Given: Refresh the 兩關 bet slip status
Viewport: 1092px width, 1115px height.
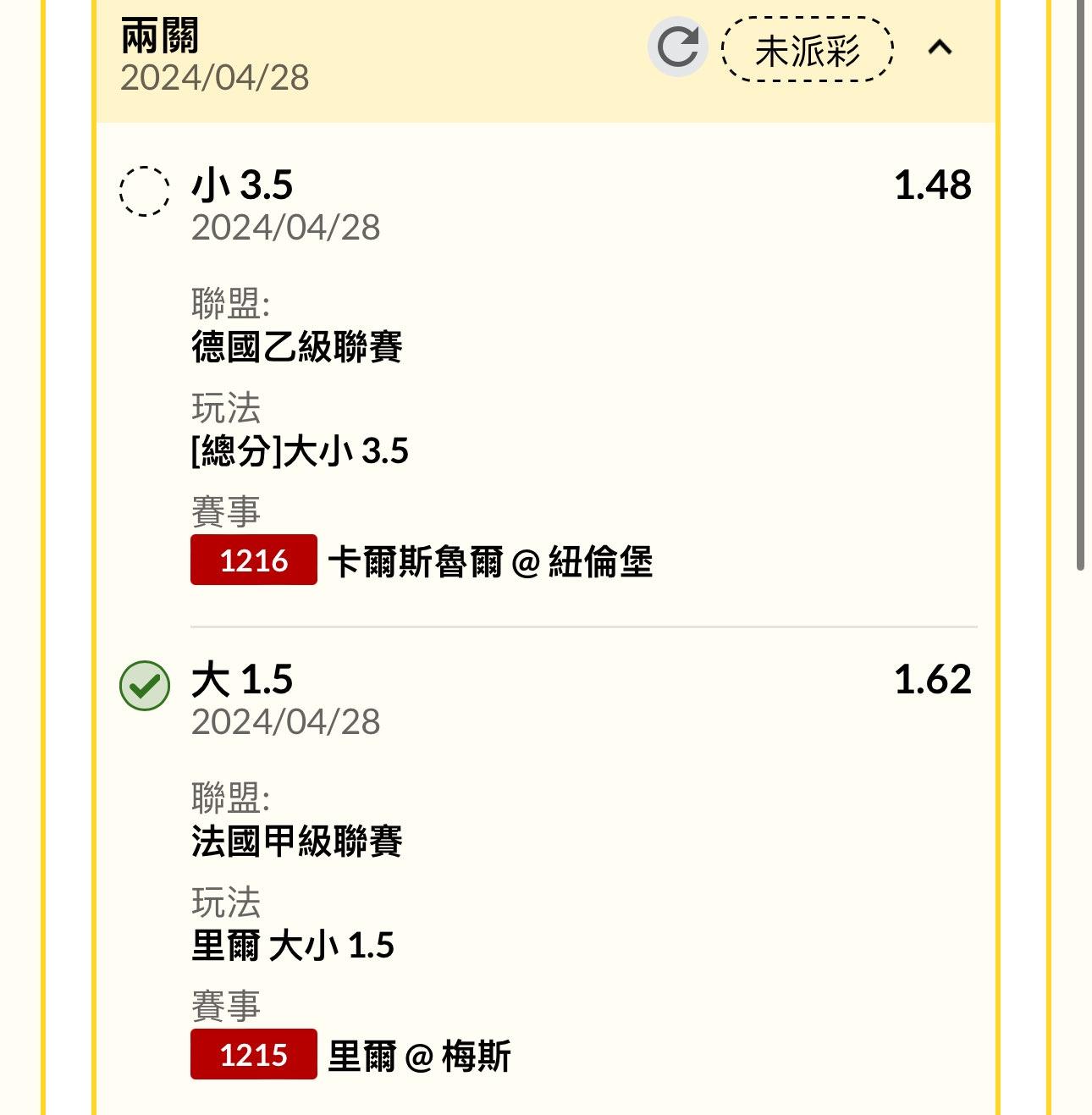Looking at the screenshot, I should (x=677, y=47).
